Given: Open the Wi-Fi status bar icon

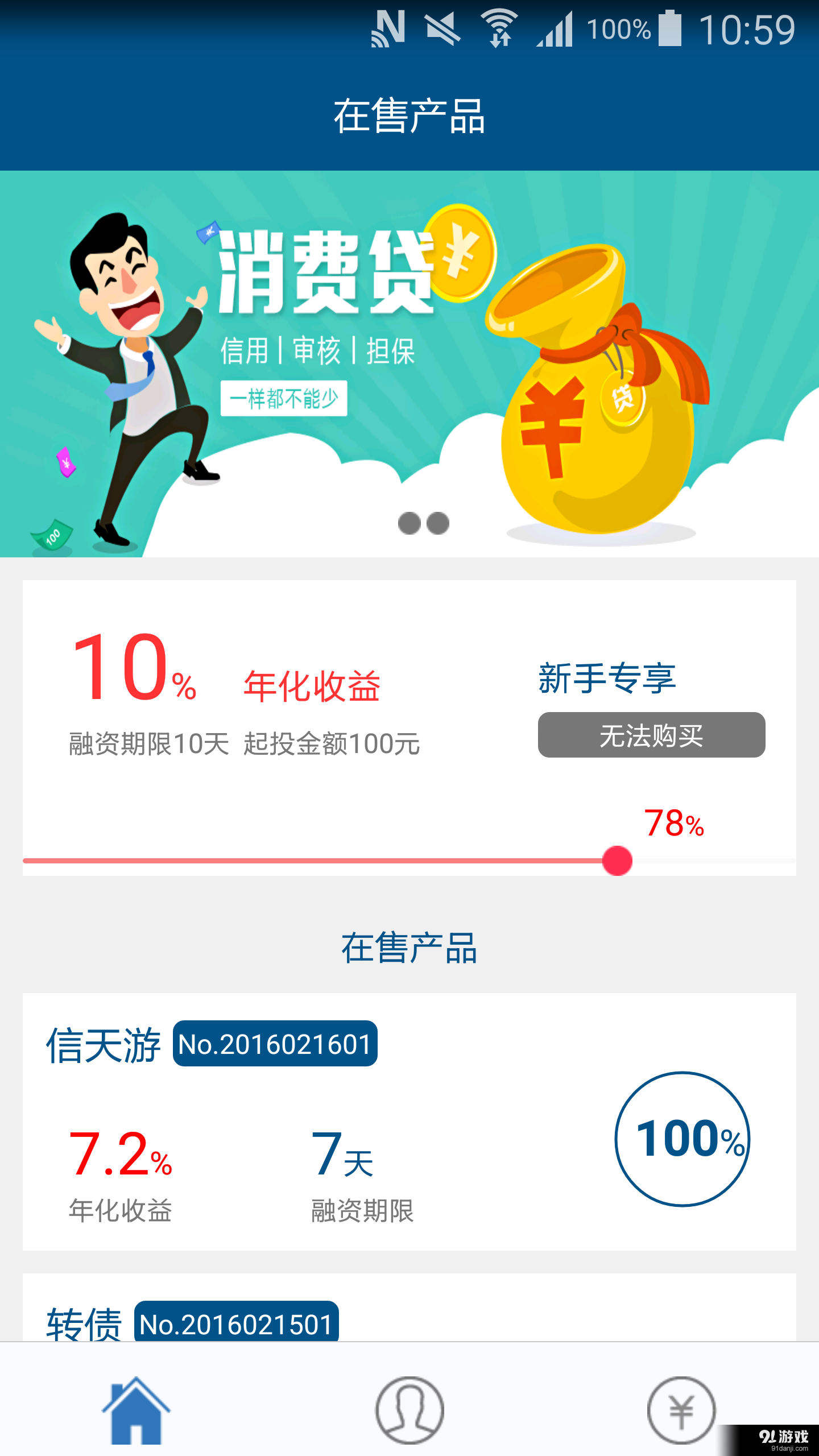Looking at the screenshot, I should click(498, 28).
